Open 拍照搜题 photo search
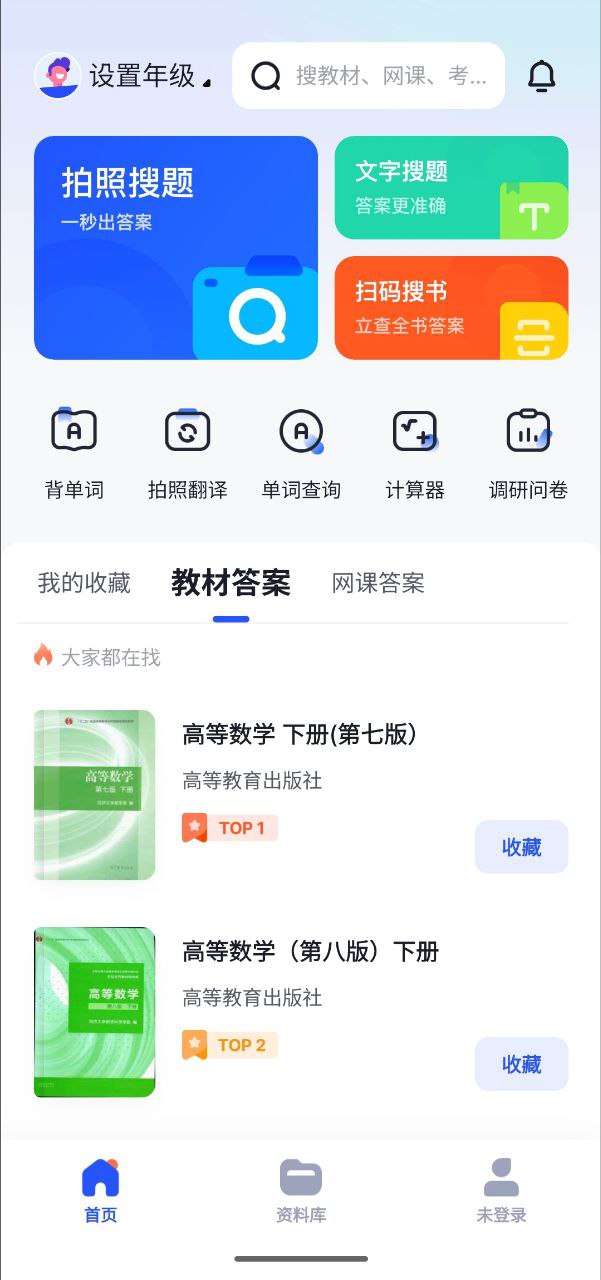This screenshot has width=601, height=1280. pos(176,247)
